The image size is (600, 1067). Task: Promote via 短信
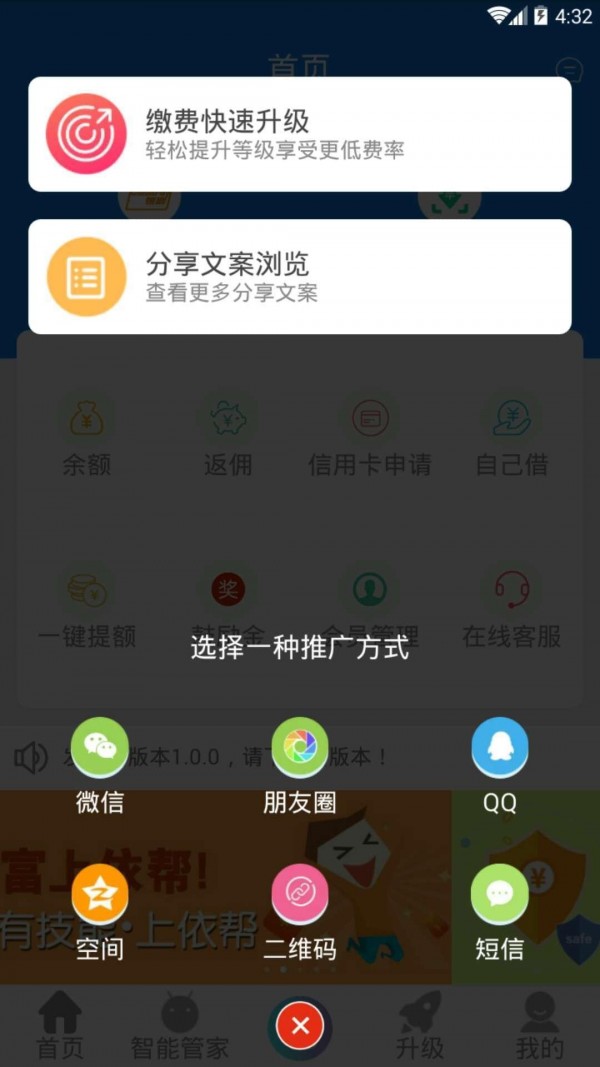click(499, 894)
